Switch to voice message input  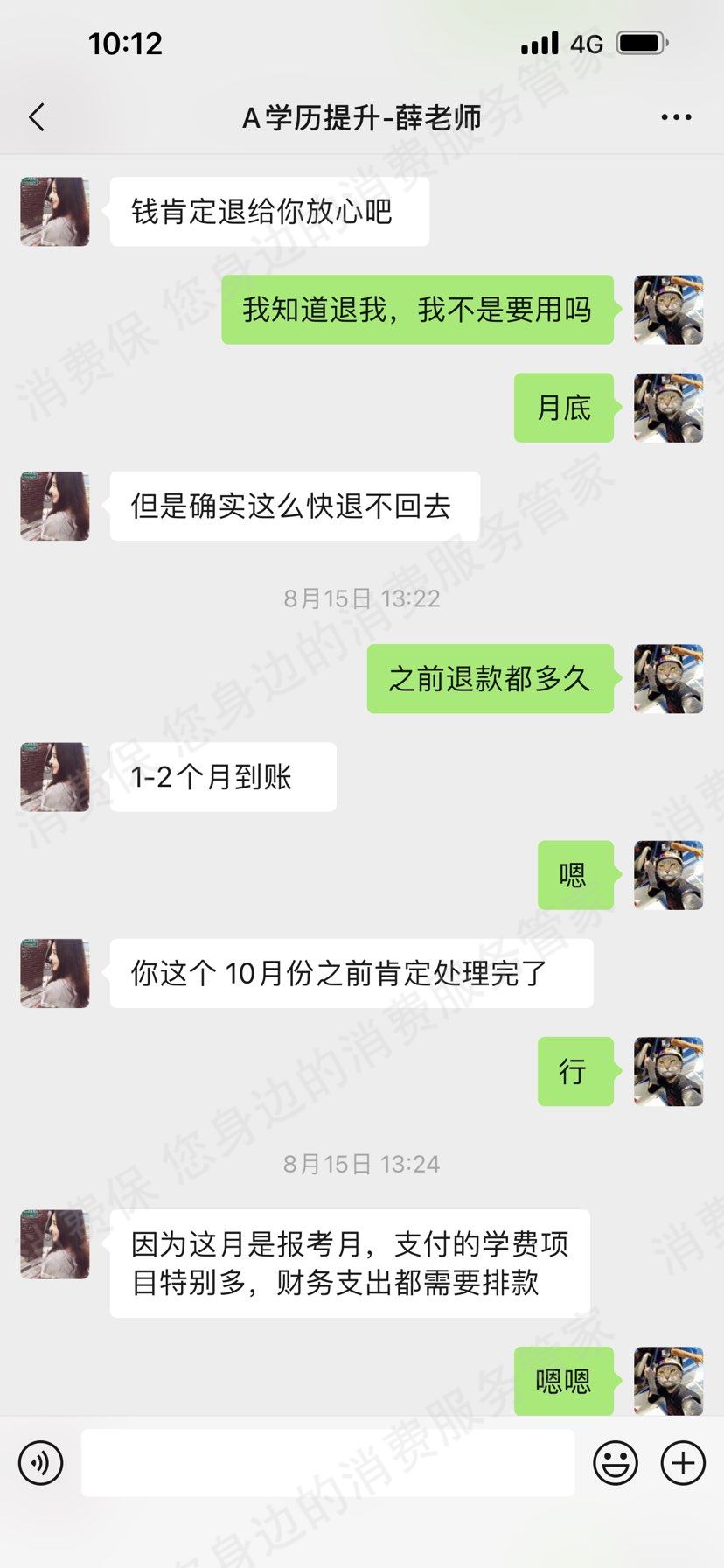coord(40,1463)
